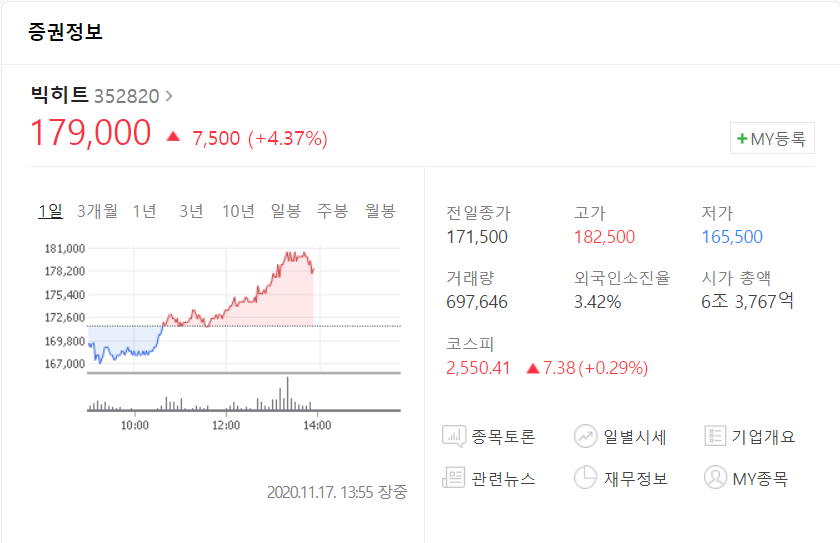Open 관련뉴스 related news
This screenshot has width=840, height=543.
pyautogui.click(x=489, y=478)
